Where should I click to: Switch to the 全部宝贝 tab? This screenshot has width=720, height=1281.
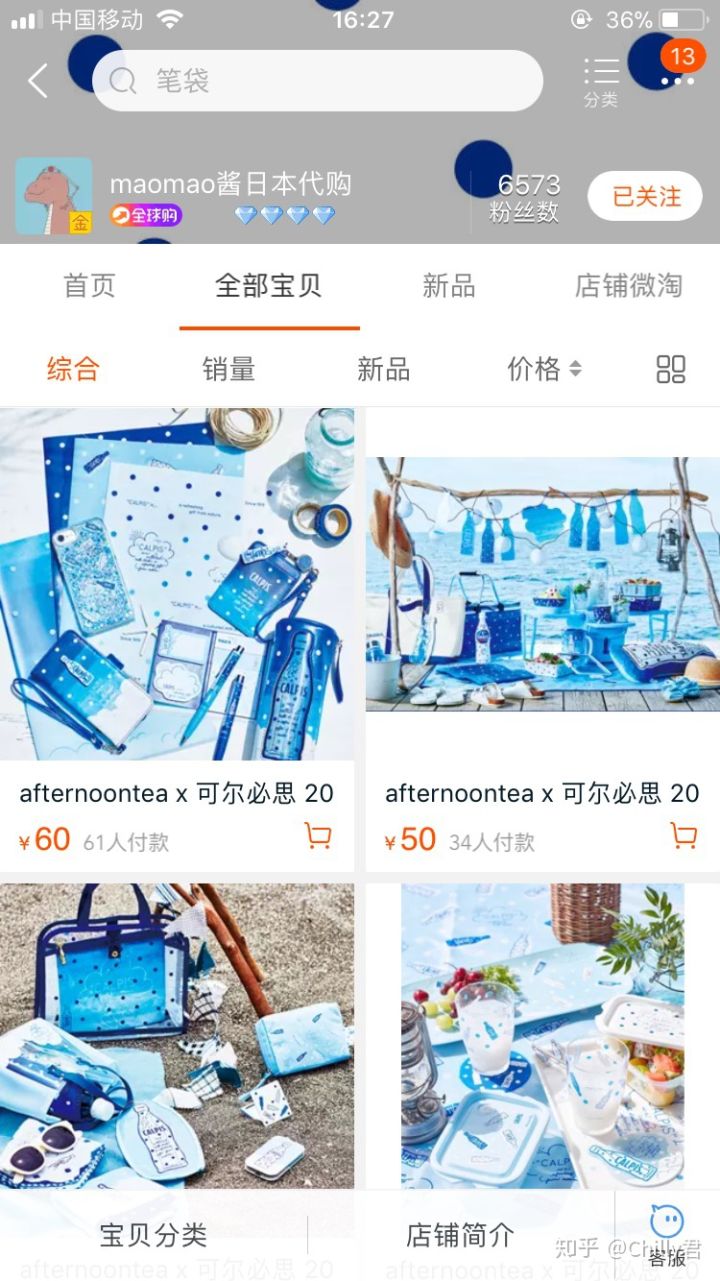pyautogui.click(x=268, y=285)
